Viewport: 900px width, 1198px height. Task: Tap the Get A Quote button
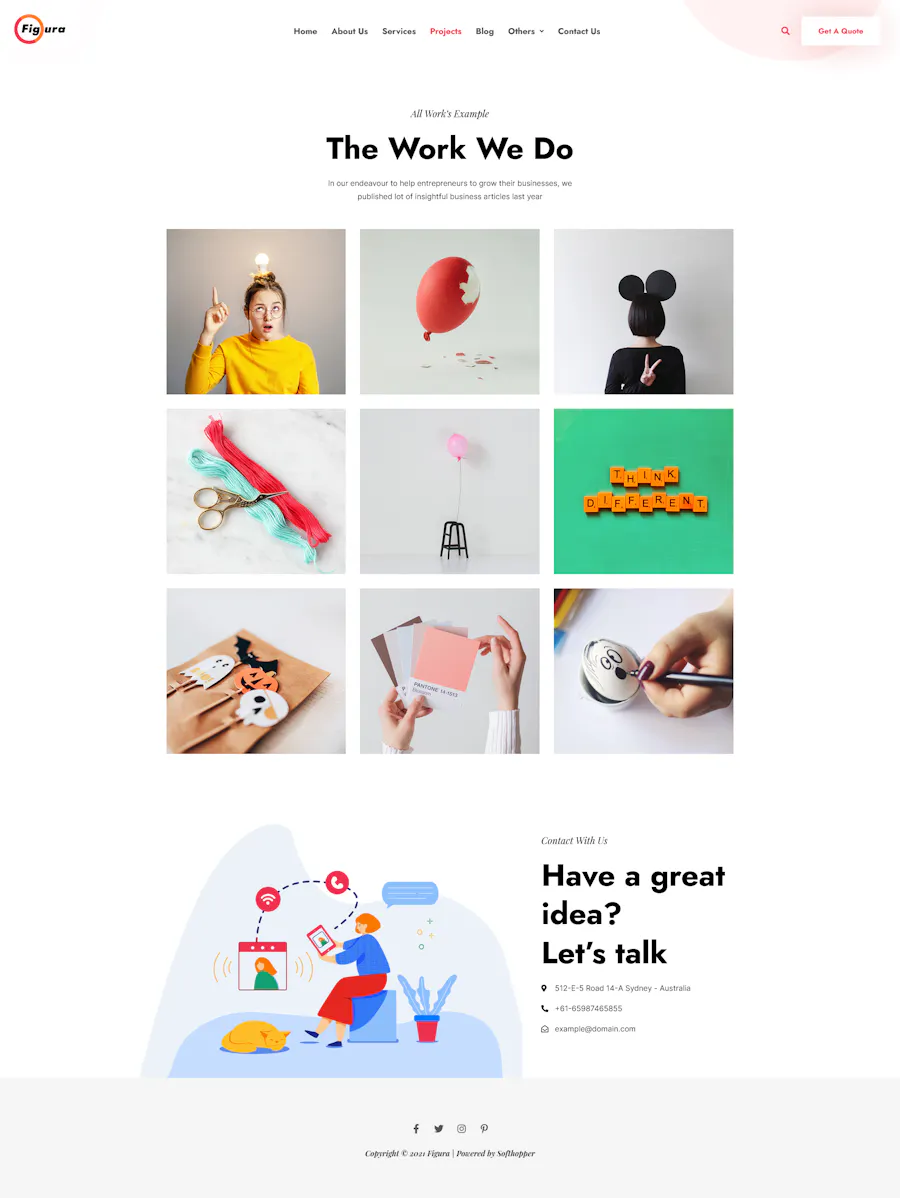pos(840,31)
